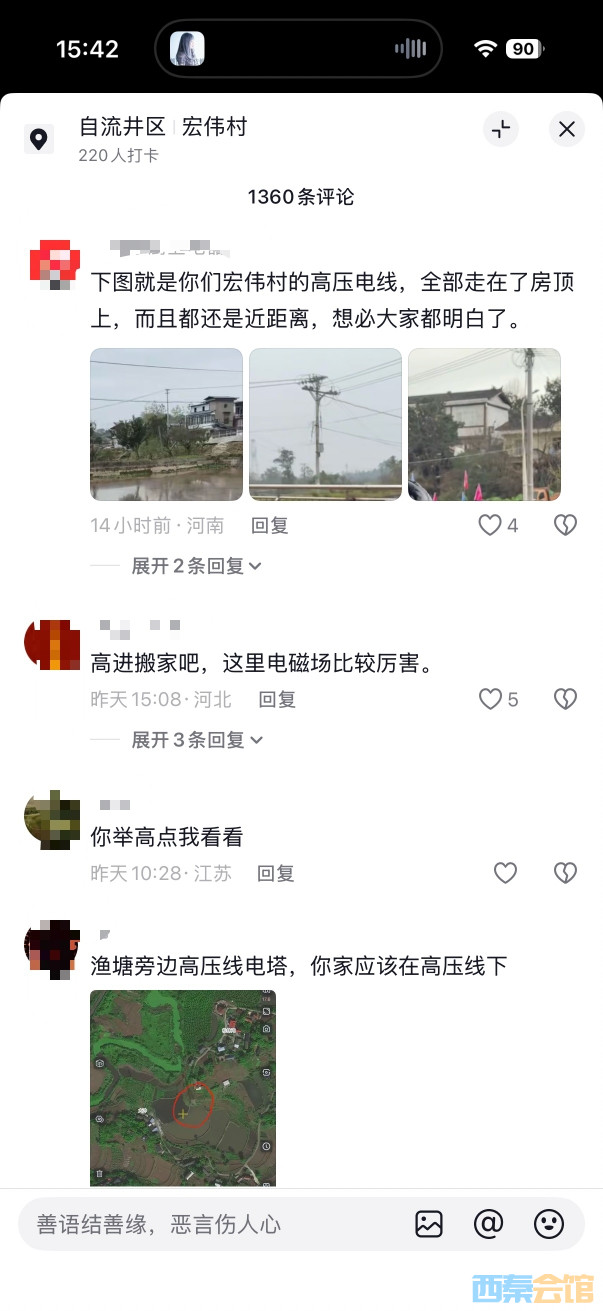The height and width of the screenshot is (1311, 603).
Task: Reply to the comment from 河北
Action: tap(277, 699)
